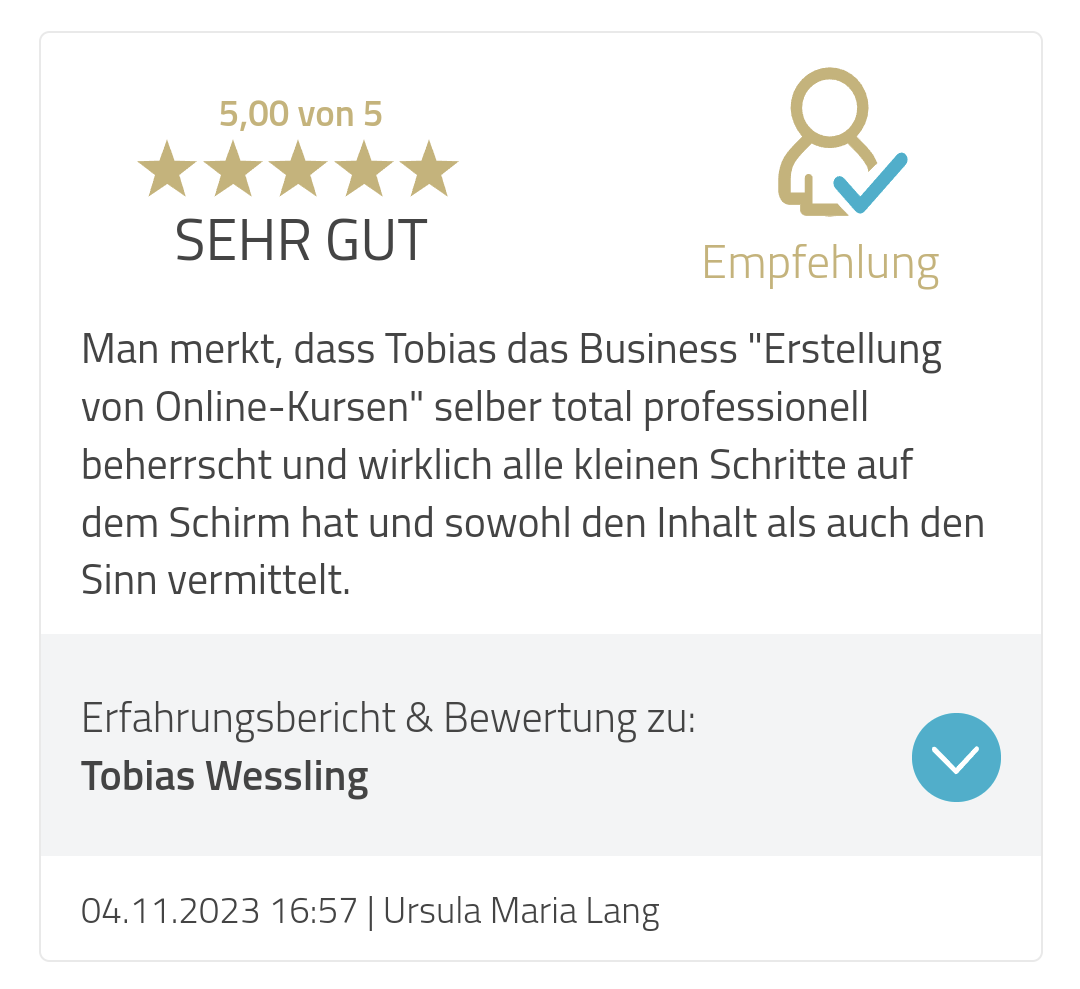Expand the Tobias Wessling review details chevron
This screenshot has height=989, width=1080.
coord(955,758)
